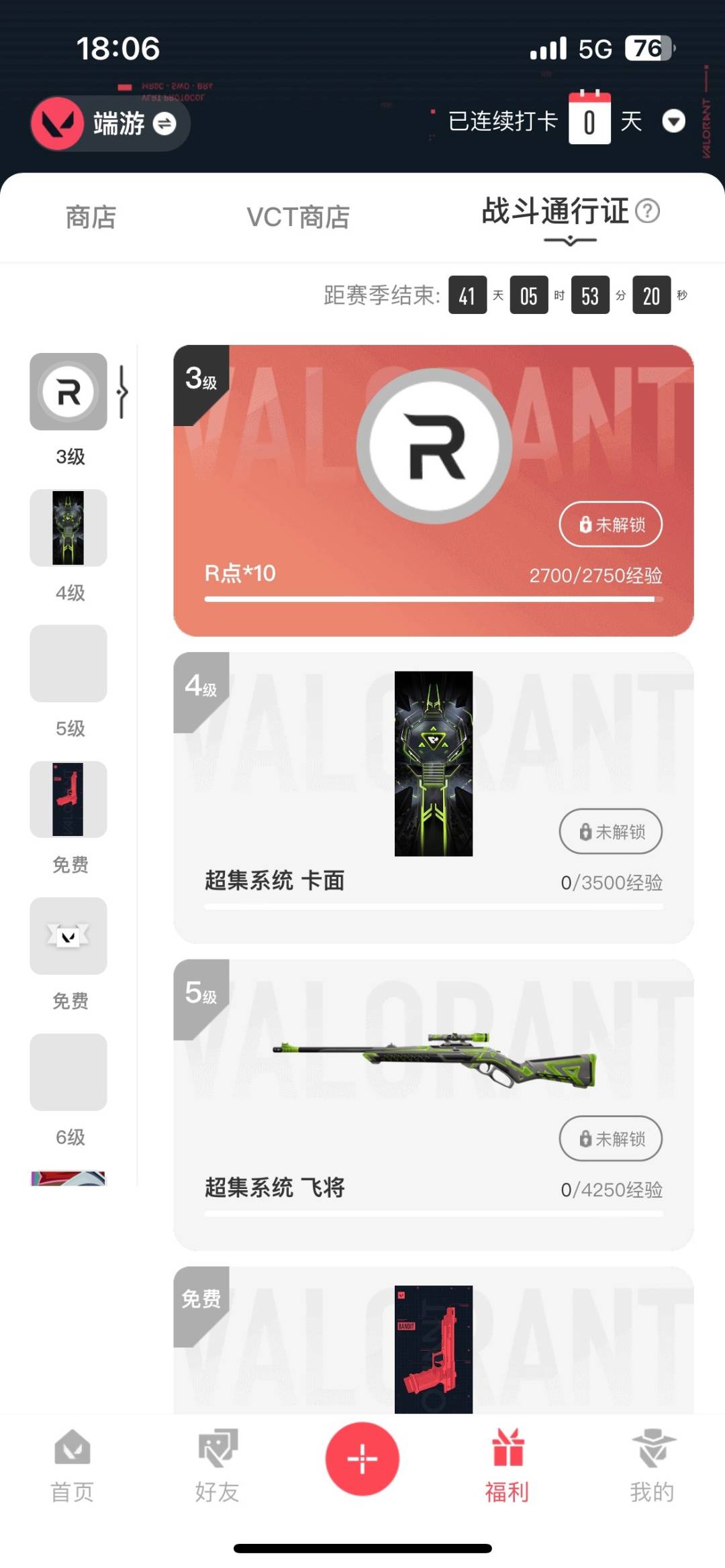Image resolution: width=725 pixels, height=1568 pixels.
Task: Select the 5级 item in the side list
Action: tap(68, 664)
